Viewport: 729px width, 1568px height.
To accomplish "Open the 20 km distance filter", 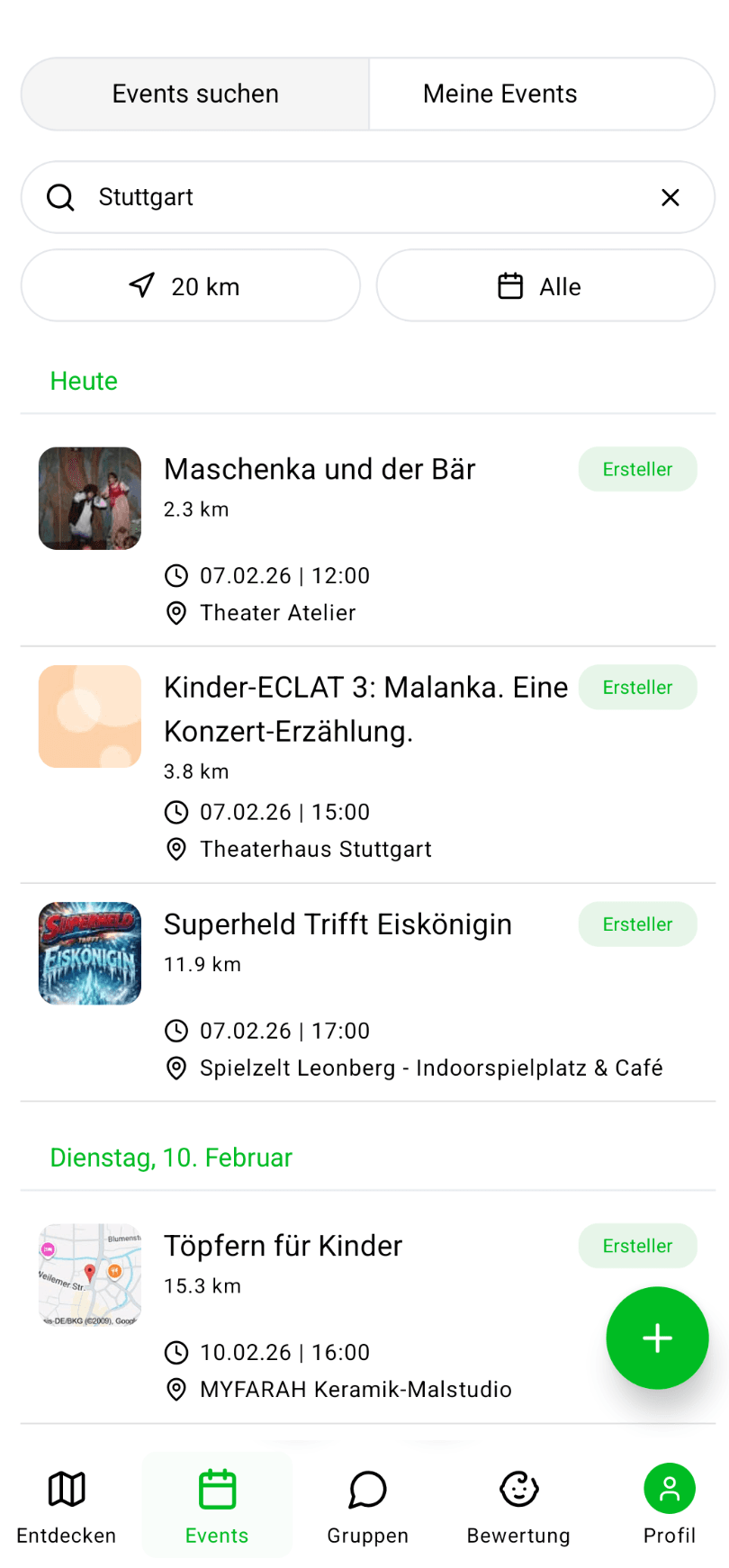I will pos(190,285).
